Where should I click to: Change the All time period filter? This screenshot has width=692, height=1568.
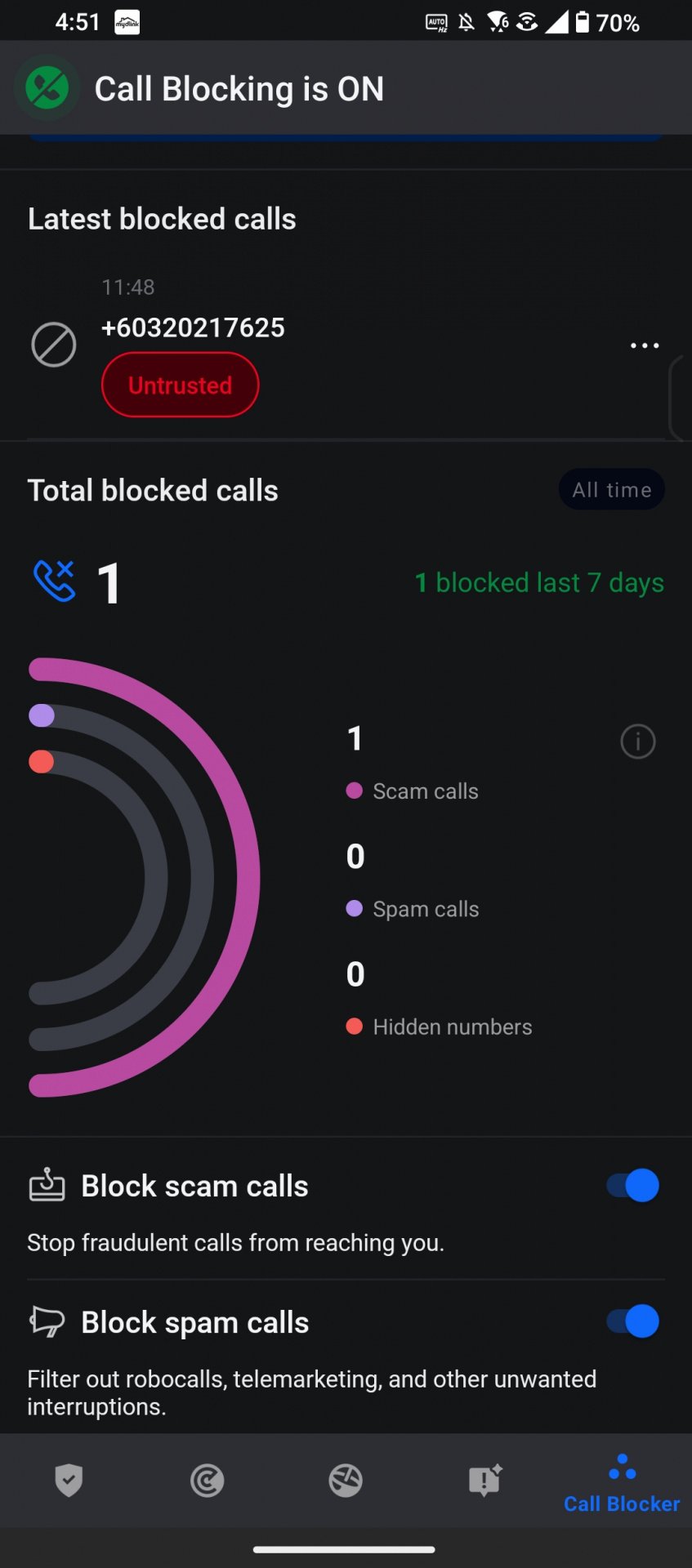611,490
